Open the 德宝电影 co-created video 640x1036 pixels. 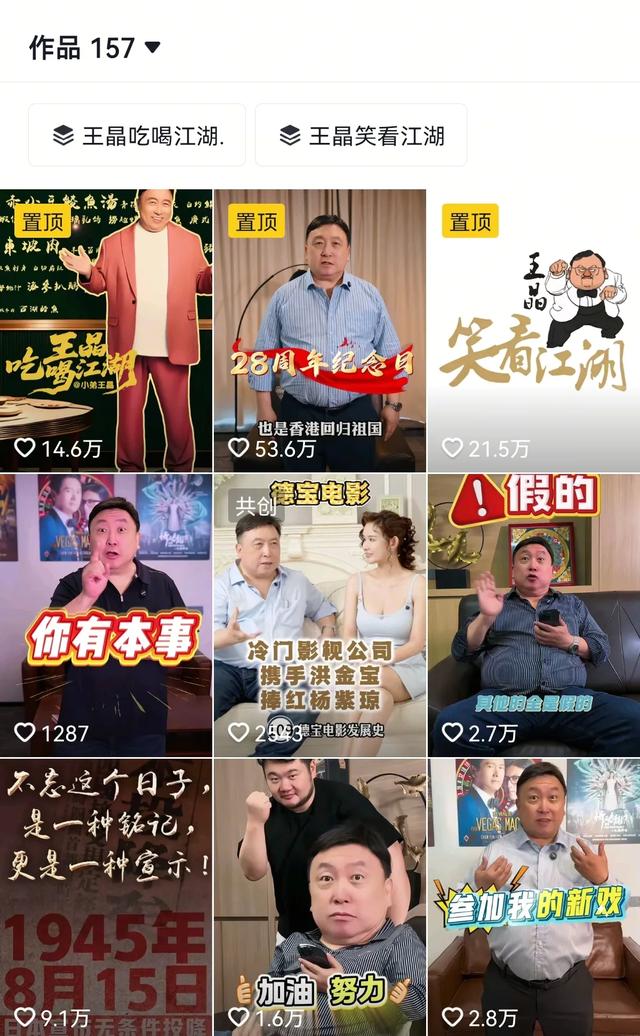(320, 615)
